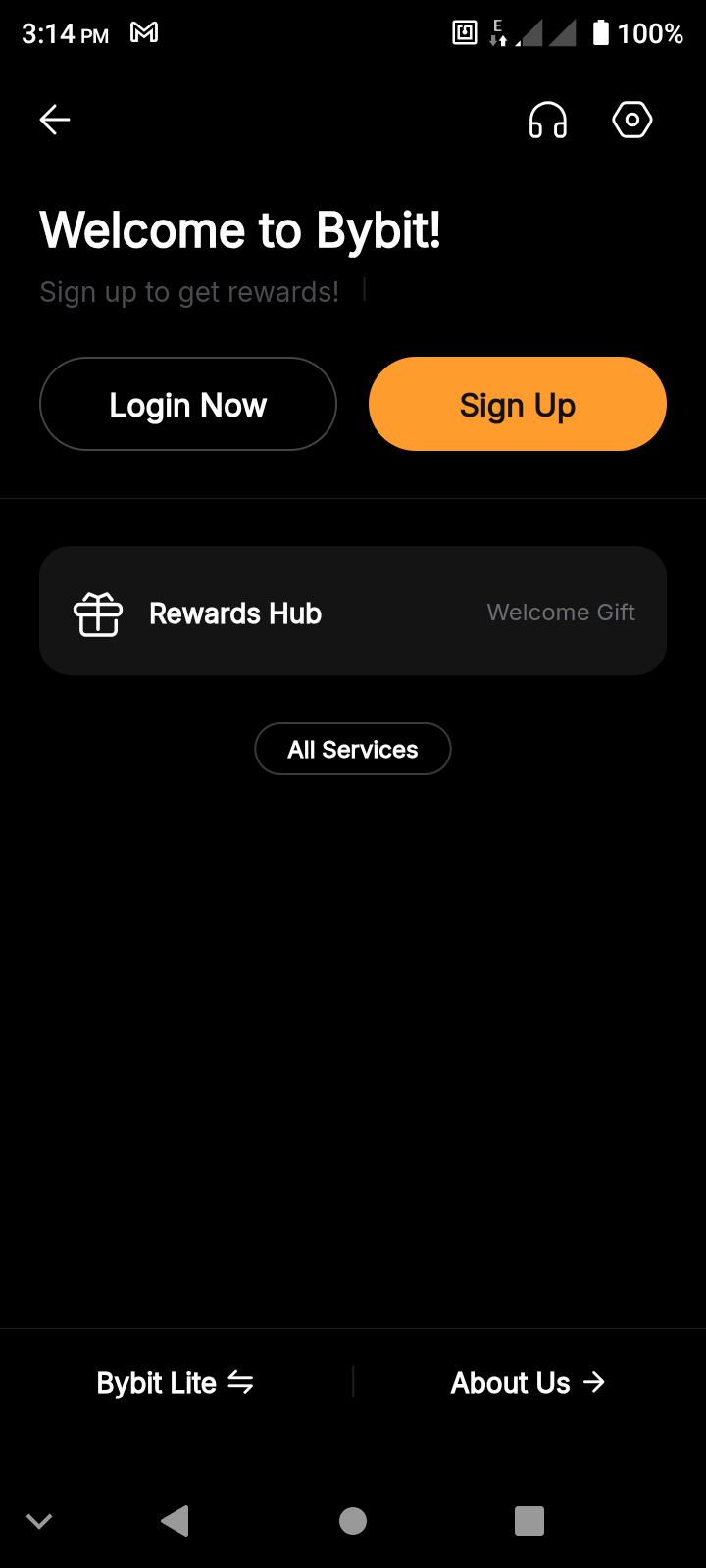Tap the arrow icon next to About Us
Viewport: 706px width, 1568px height.
(x=594, y=1382)
